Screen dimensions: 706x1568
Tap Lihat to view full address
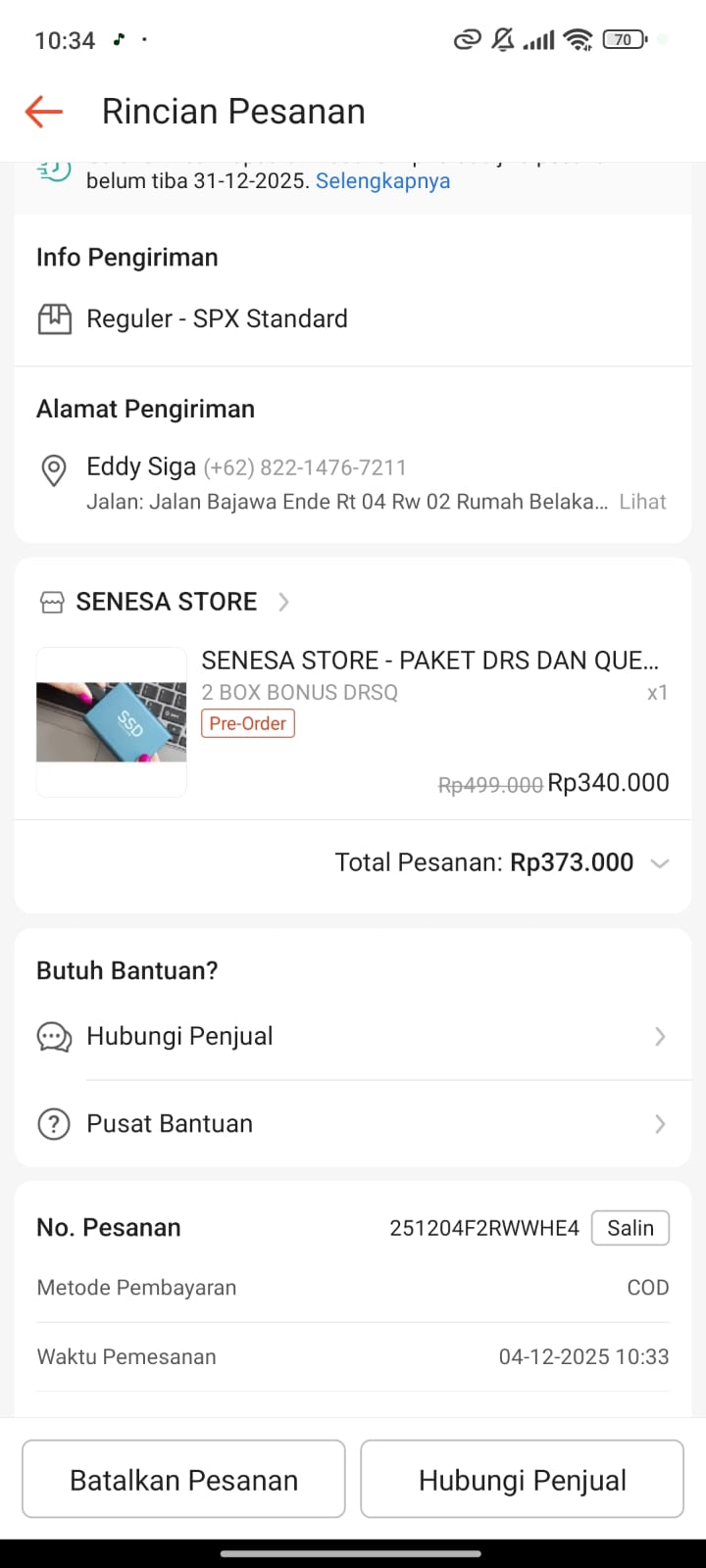pyautogui.click(x=642, y=502)
